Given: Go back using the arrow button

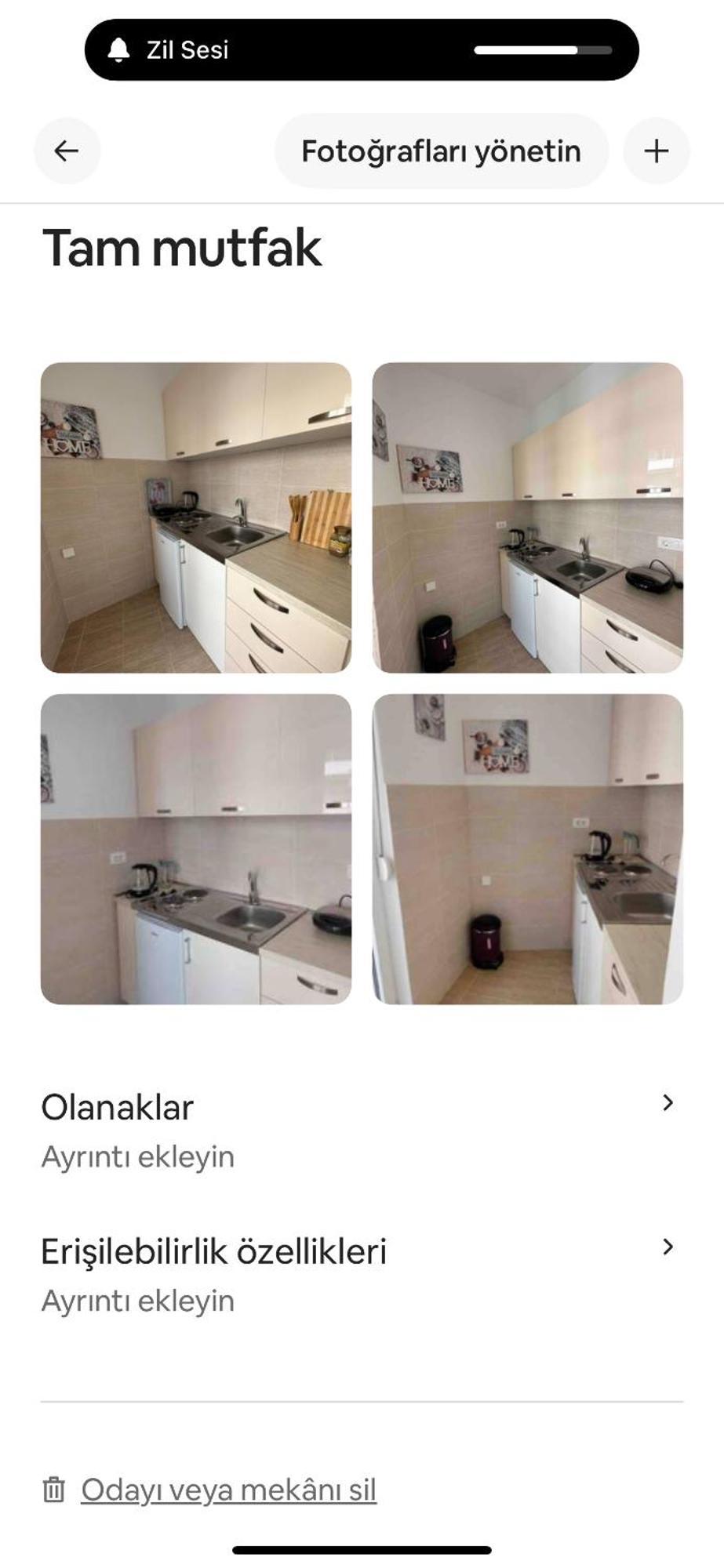Looking at the screenshot, I should click(67, 151).
